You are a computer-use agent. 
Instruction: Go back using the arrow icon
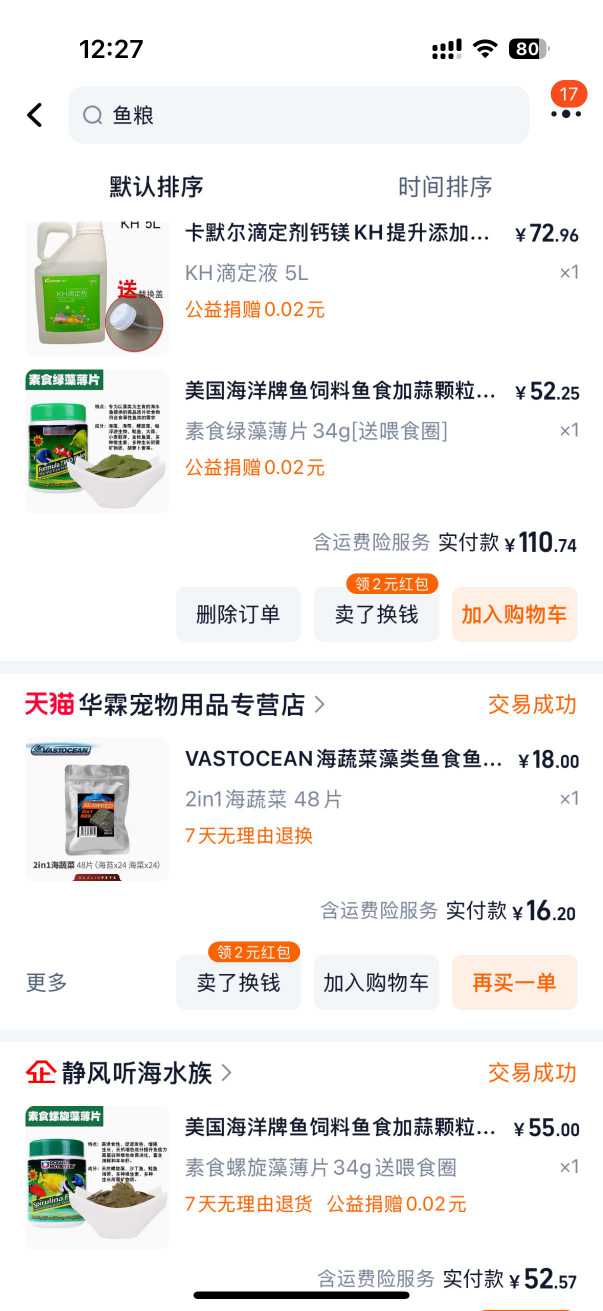(x=35, y=115)
